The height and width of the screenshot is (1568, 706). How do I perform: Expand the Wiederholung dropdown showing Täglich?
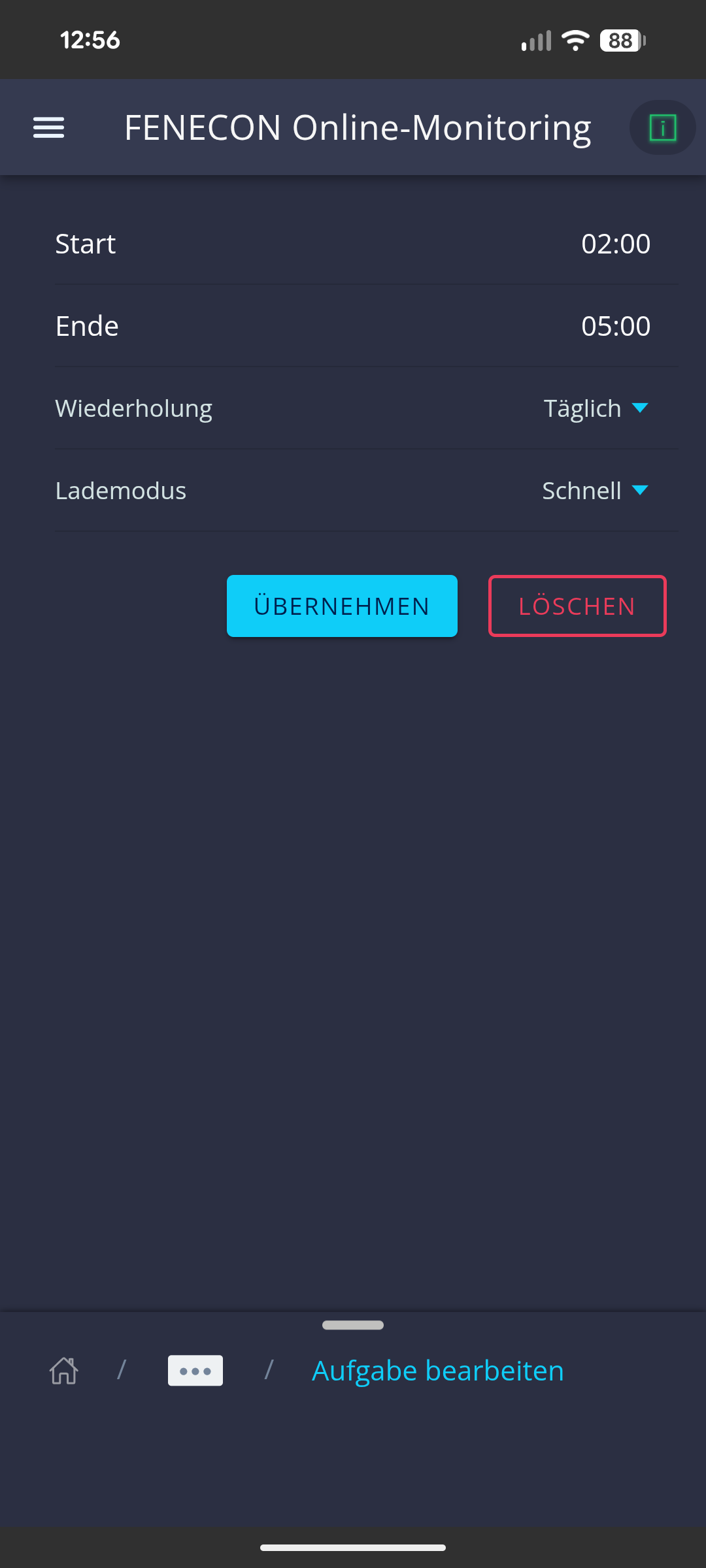[x=596, y=408]
